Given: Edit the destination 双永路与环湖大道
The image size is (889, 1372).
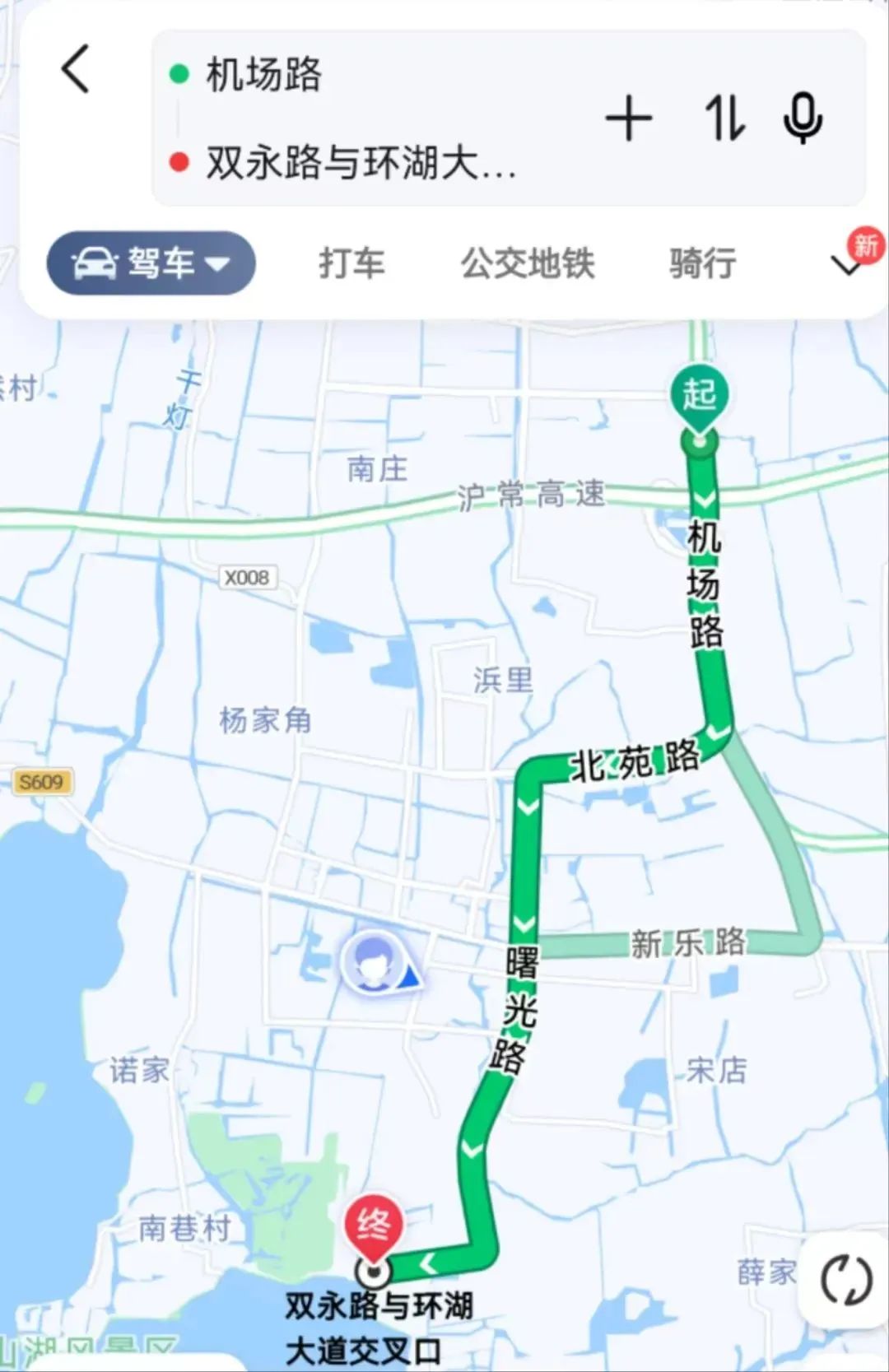Looking at the screenshot, I should pos(361,162).
